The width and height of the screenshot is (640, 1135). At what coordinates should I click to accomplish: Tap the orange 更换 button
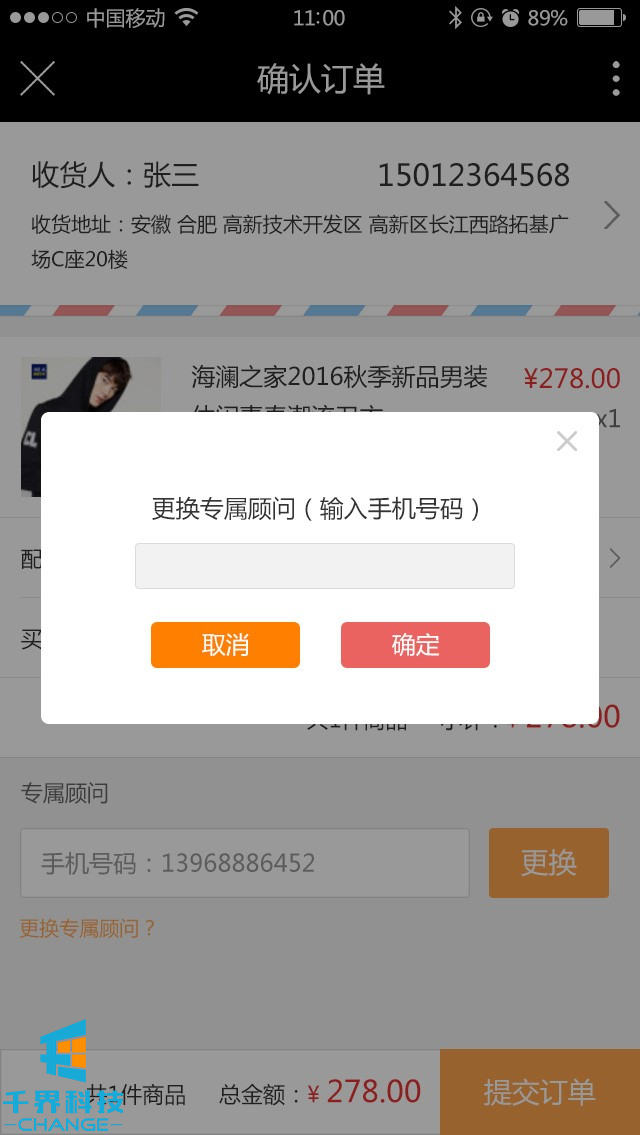click(548, 863)
